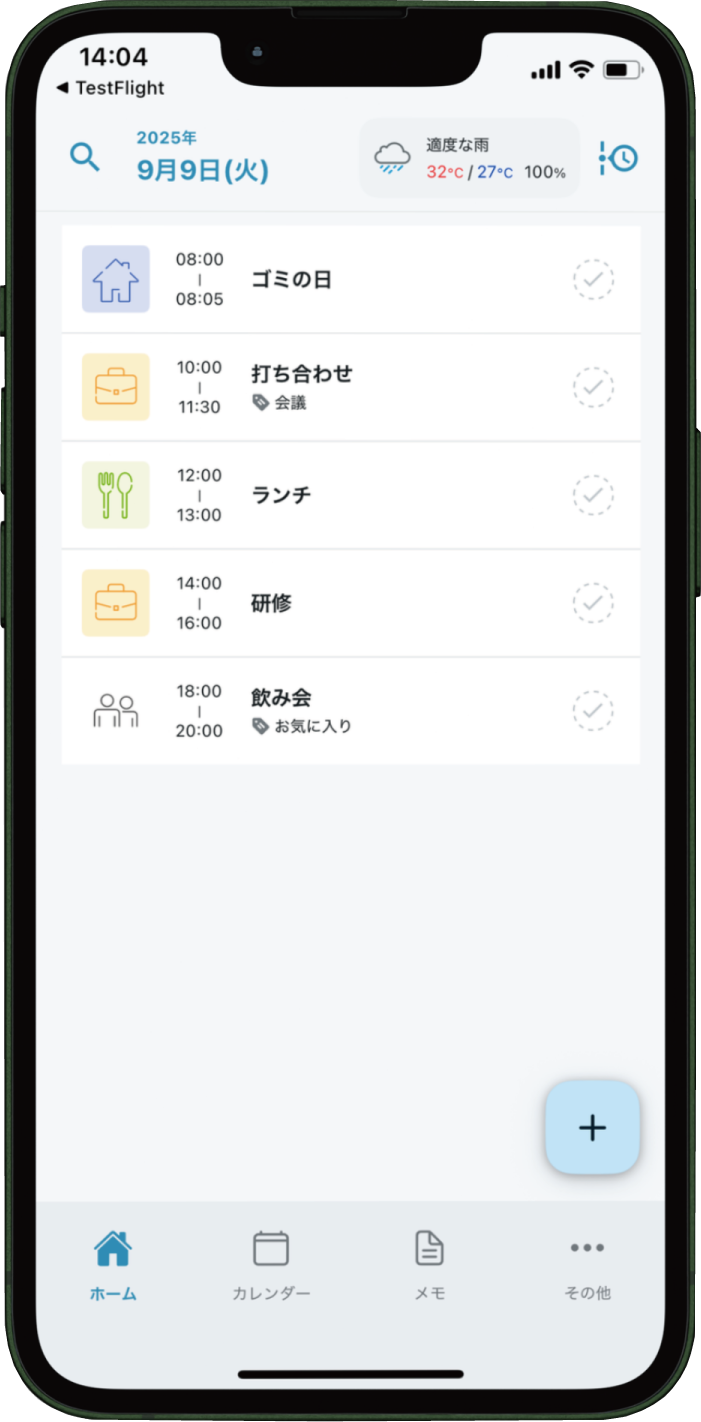This screenshot has height=1422, width=701.
Task: Switch to the メモ tab
Action: (x=429, y=1266)
